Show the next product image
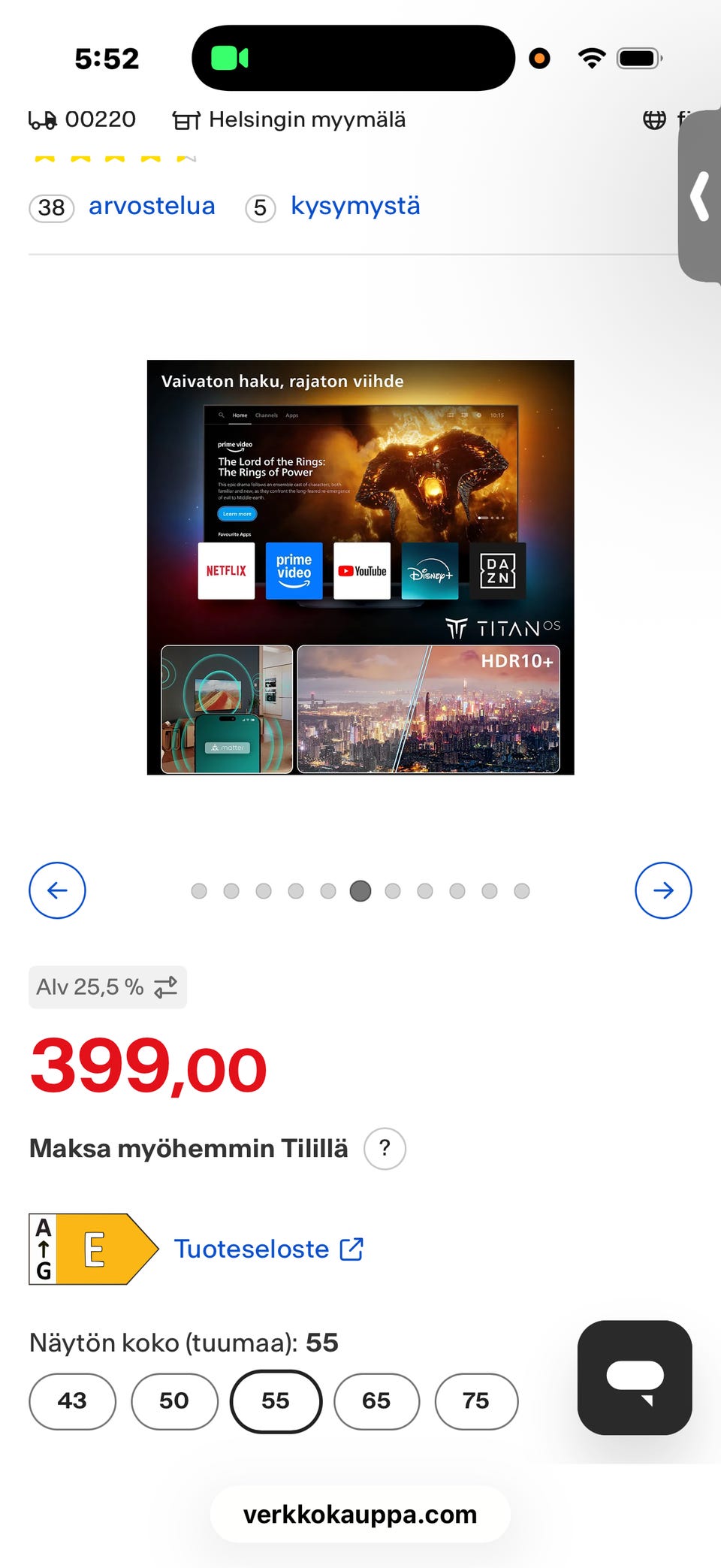 (663, 890)
